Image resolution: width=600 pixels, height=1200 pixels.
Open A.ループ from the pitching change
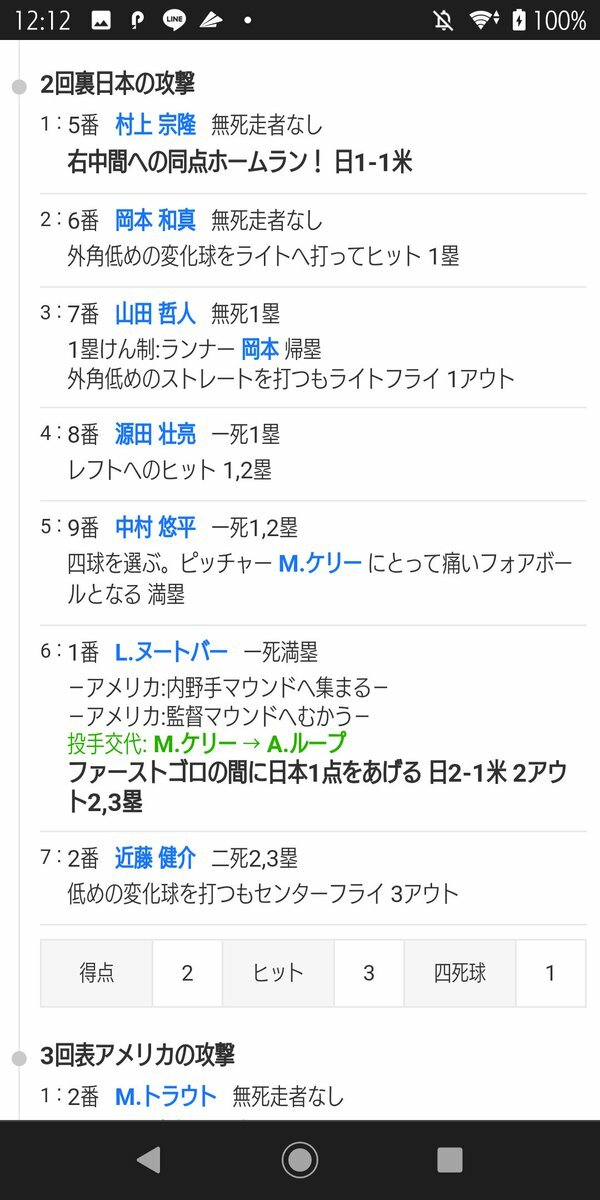click(x=306, y=744)
